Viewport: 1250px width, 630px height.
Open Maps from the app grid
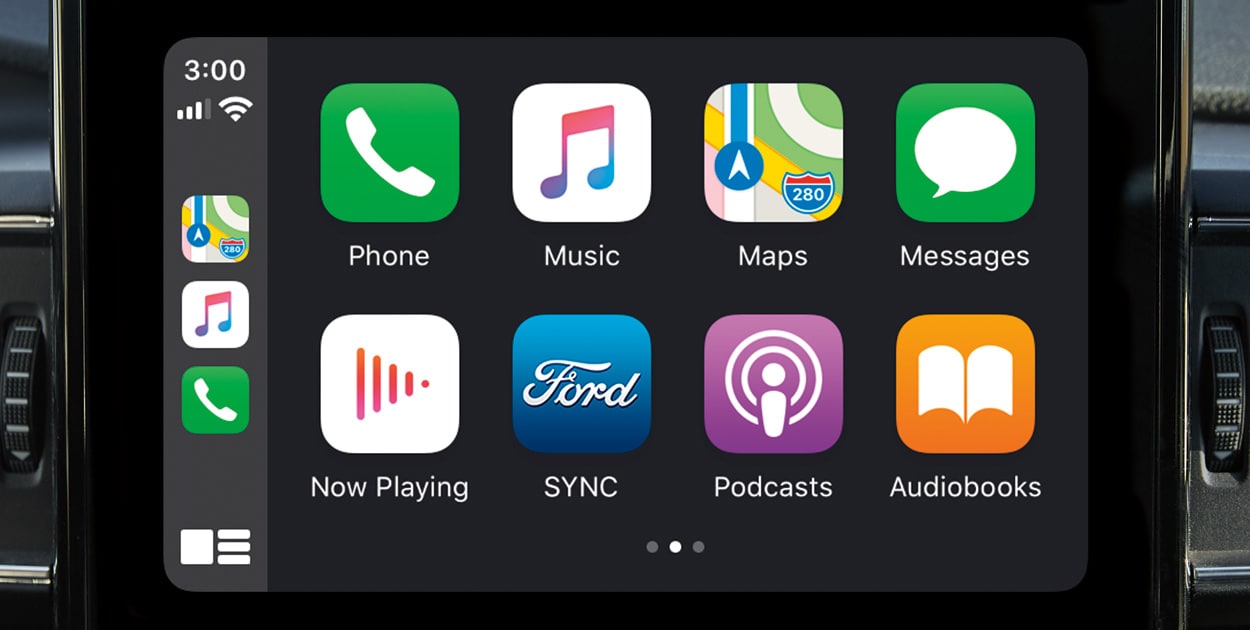[773, 152]
